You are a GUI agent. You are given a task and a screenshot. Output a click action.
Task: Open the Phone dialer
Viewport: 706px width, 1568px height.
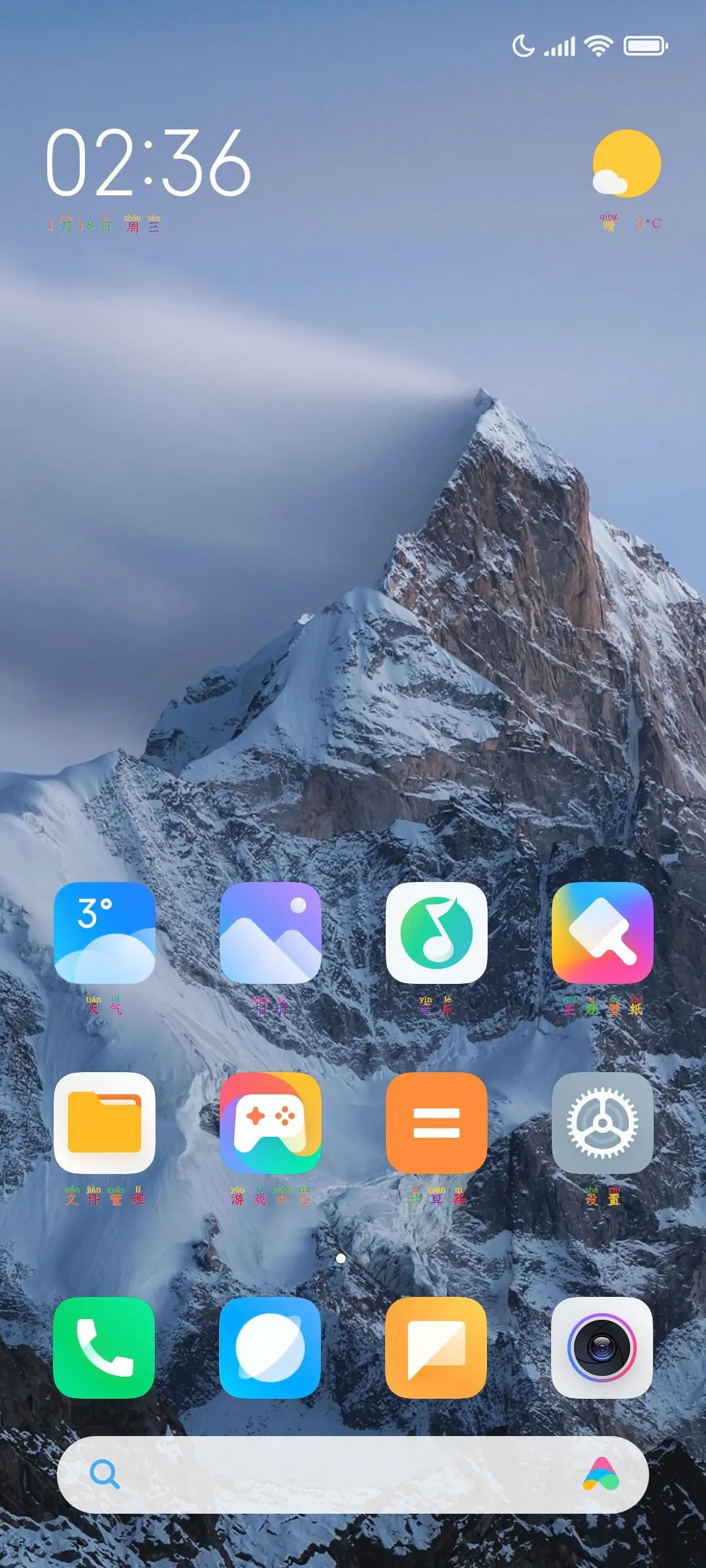(105, 1348)
